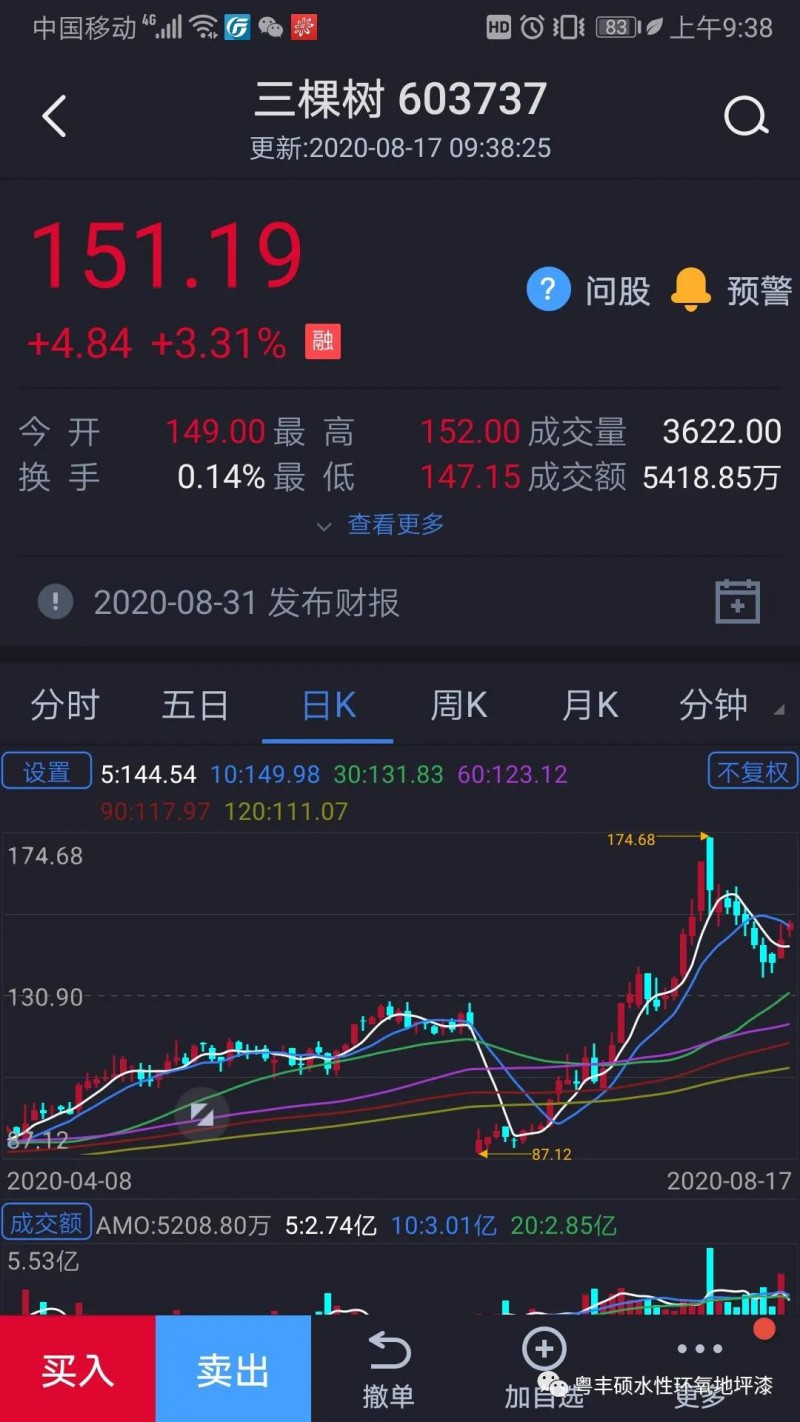
Task: Select the 日K chart tab
Action: (328, 706)
